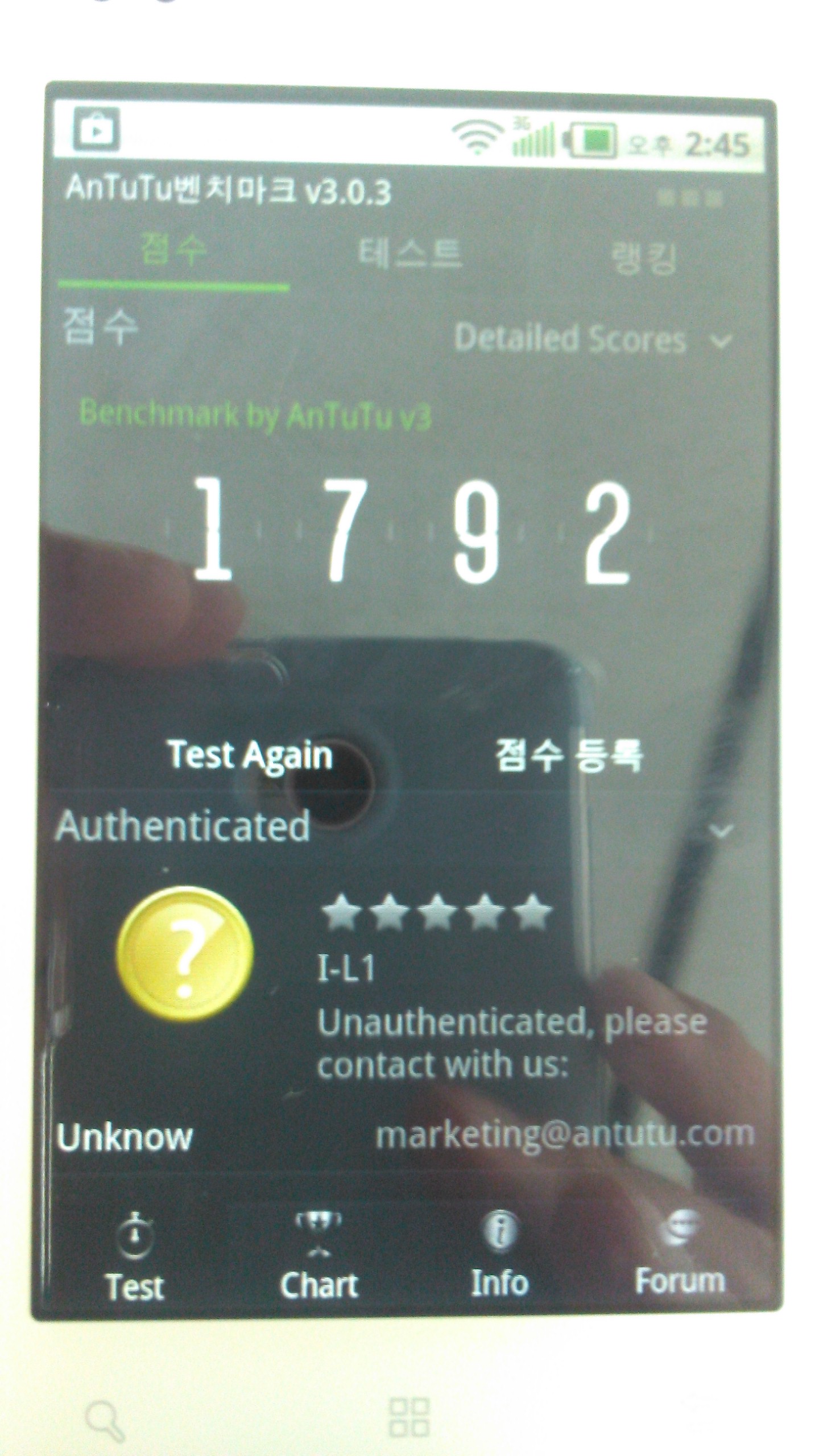This screenshot has height=1456, width=819.
Task: Tap Test Again to rerun benchmark
Action: pos(250,756)
